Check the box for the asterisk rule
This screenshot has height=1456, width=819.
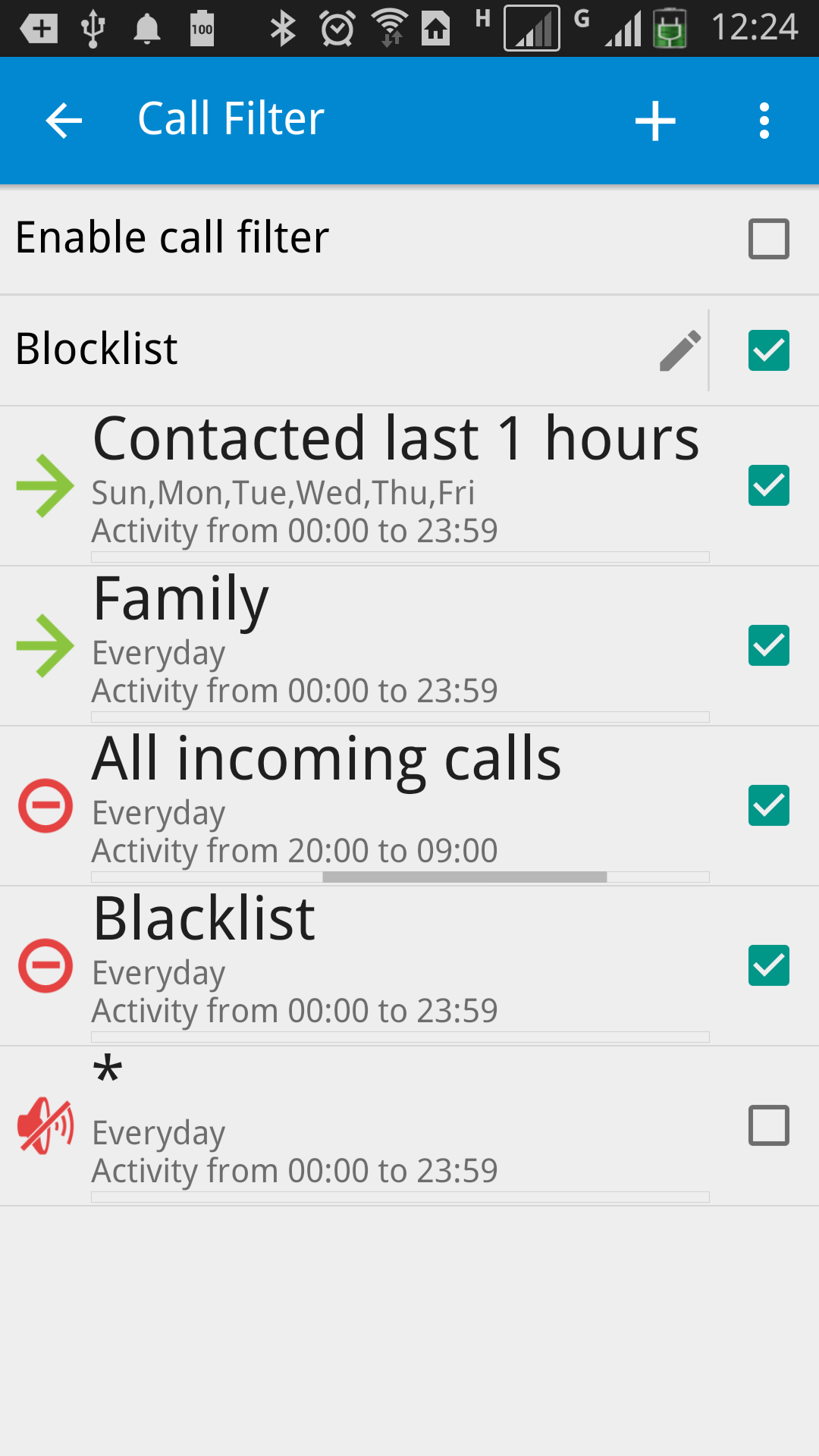click(768, 1125)
